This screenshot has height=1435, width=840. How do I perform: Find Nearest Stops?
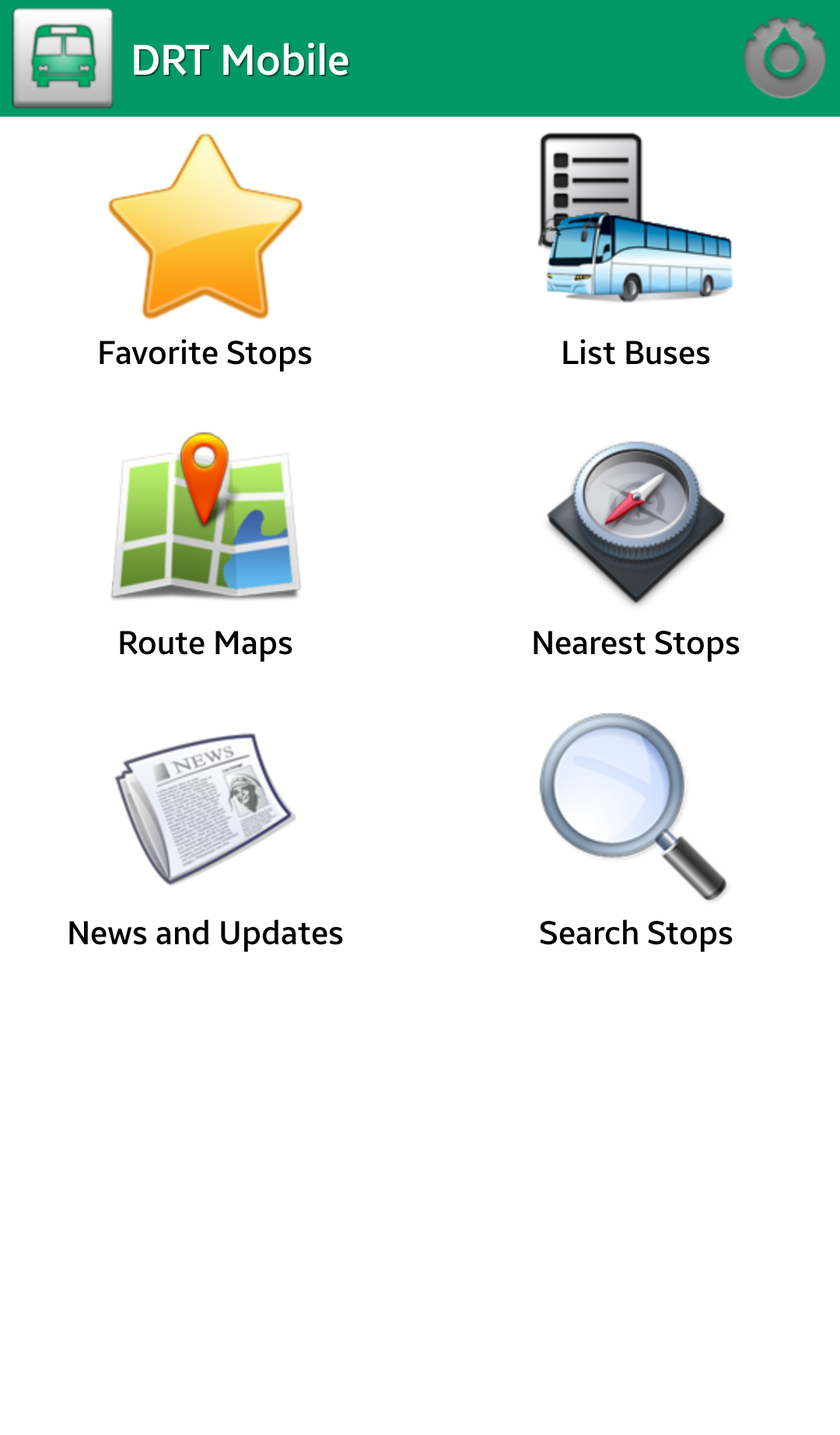point(635,541)
